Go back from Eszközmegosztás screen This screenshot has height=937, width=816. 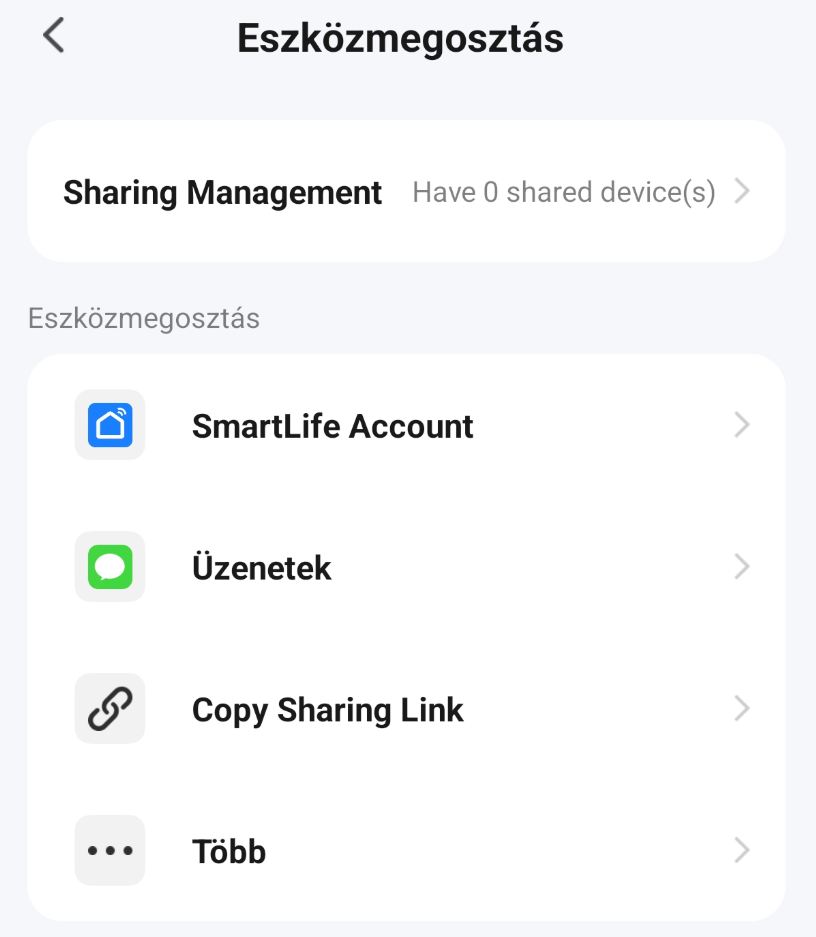pyautogui.click(x=53, y=37)
